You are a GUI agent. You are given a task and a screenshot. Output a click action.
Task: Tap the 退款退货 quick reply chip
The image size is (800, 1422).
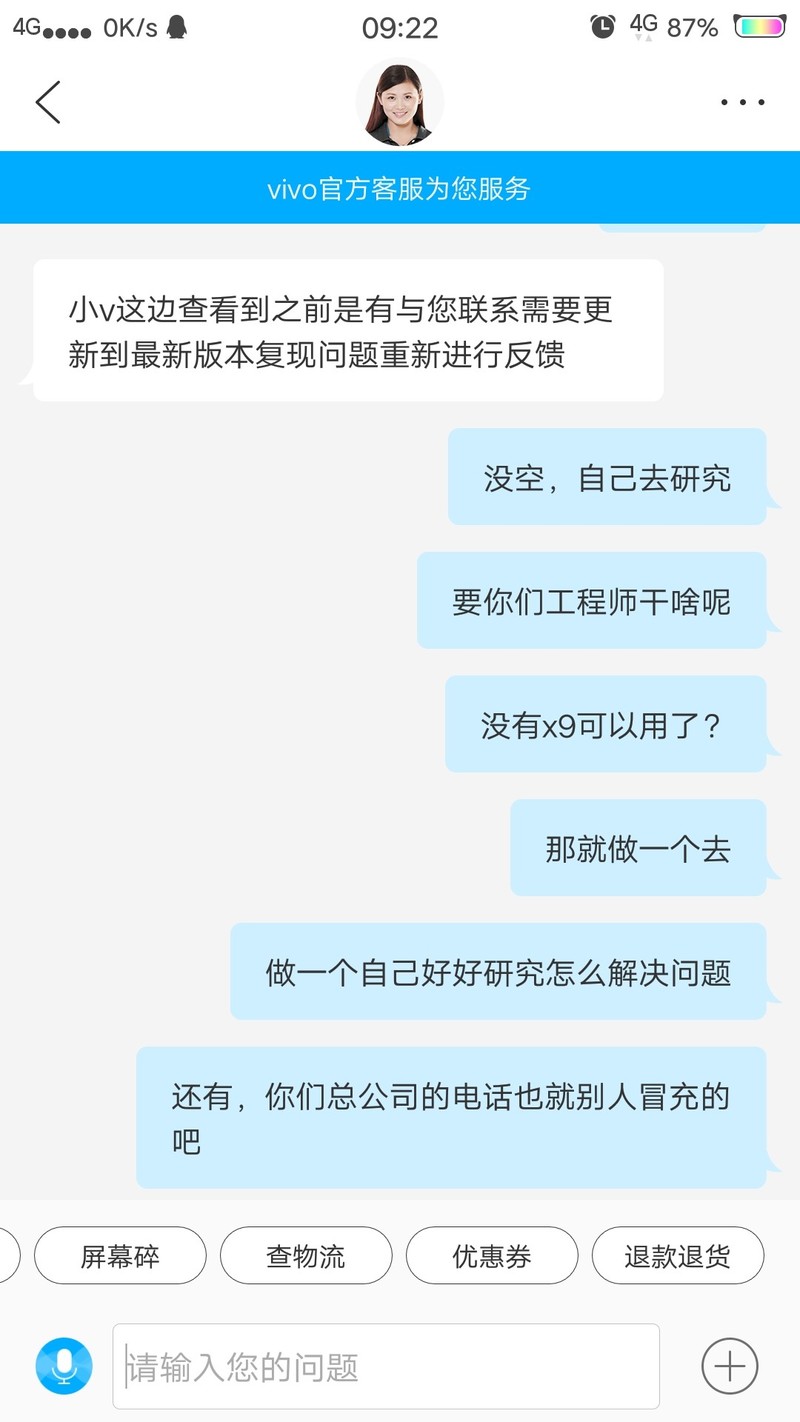677,1255
